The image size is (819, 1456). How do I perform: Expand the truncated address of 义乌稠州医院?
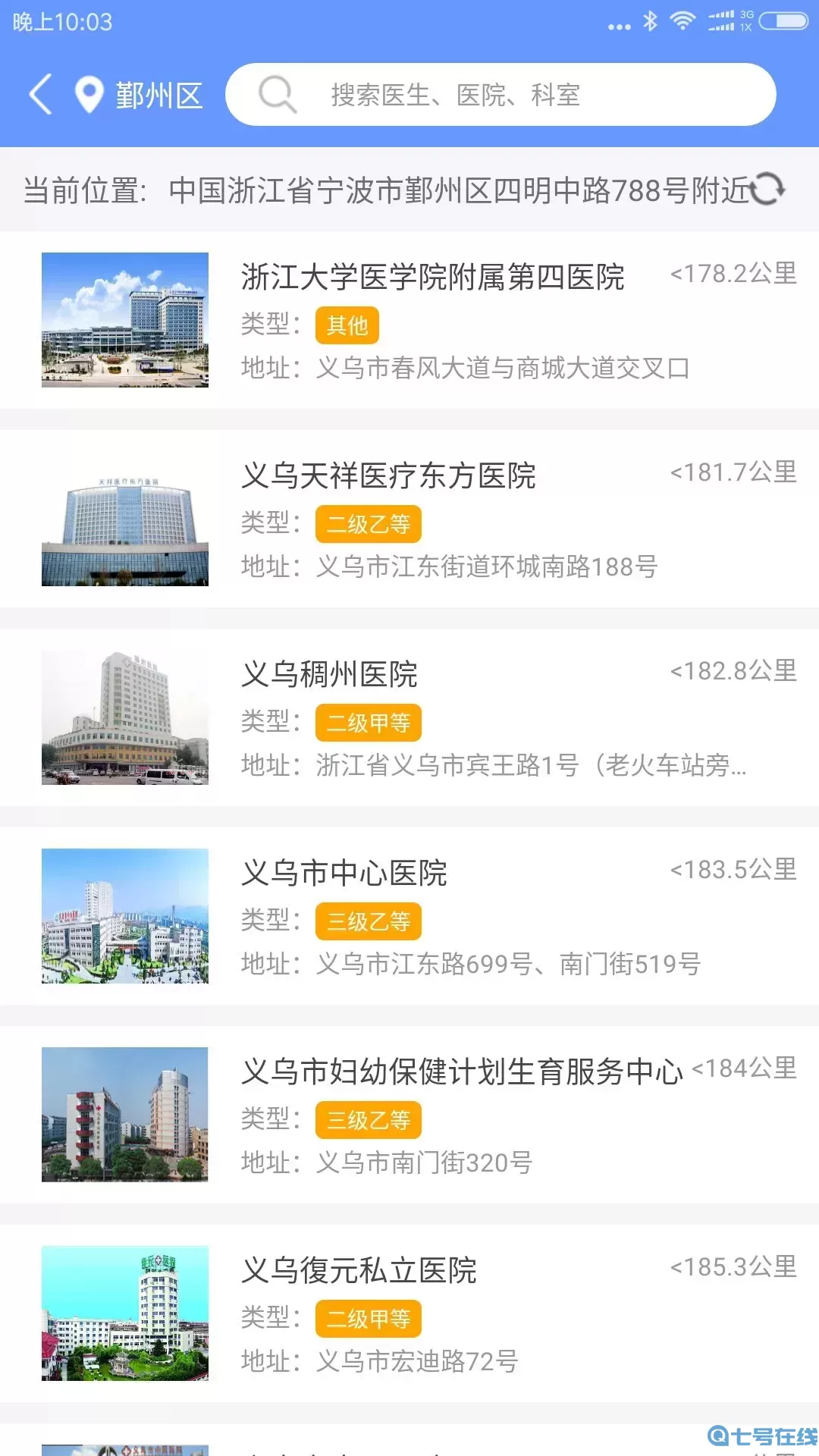pos(531,767)
